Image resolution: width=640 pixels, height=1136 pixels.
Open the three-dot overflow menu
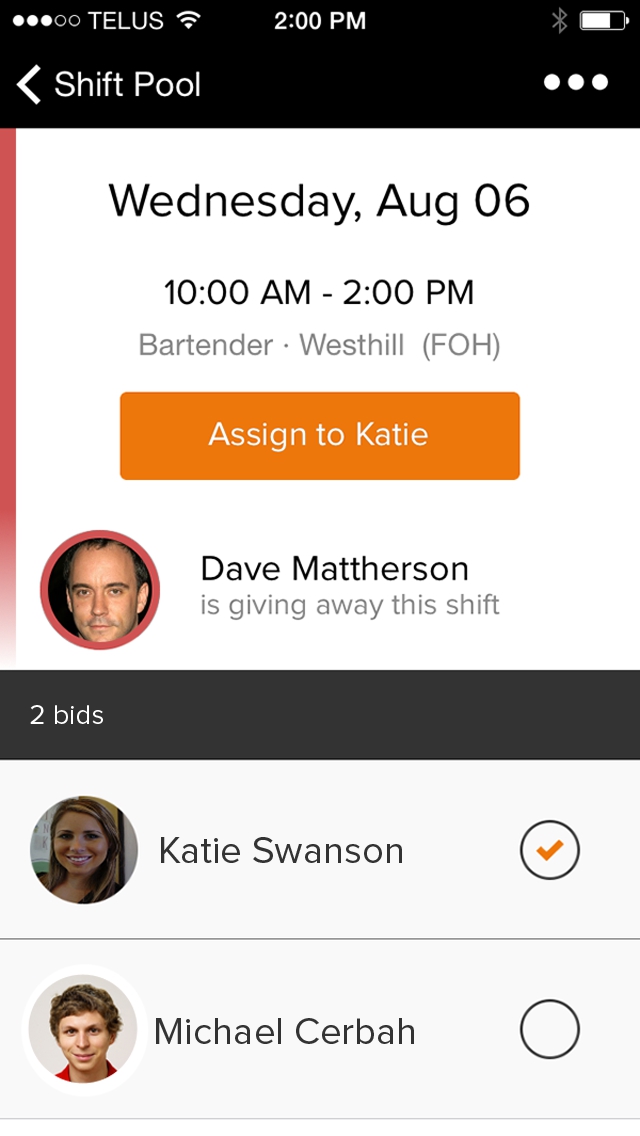coord(575,83)
